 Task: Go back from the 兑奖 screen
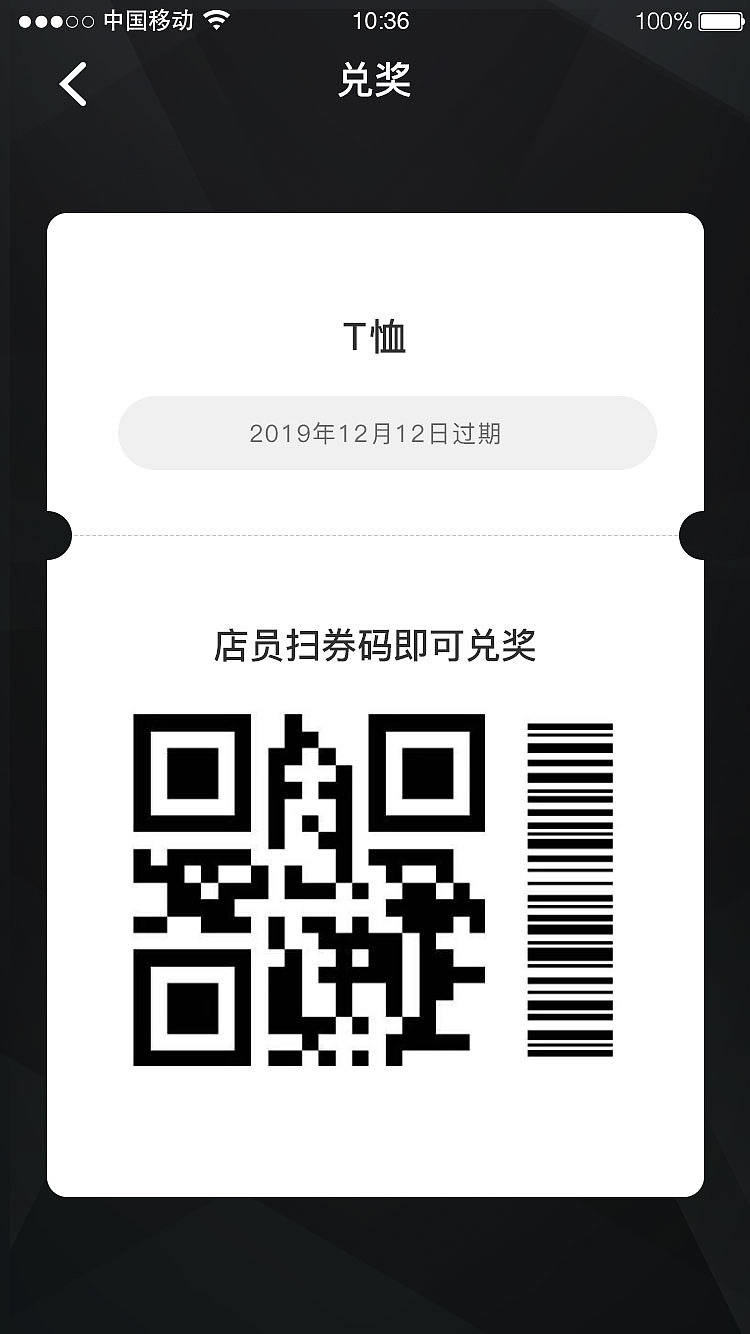coord(73,83)
